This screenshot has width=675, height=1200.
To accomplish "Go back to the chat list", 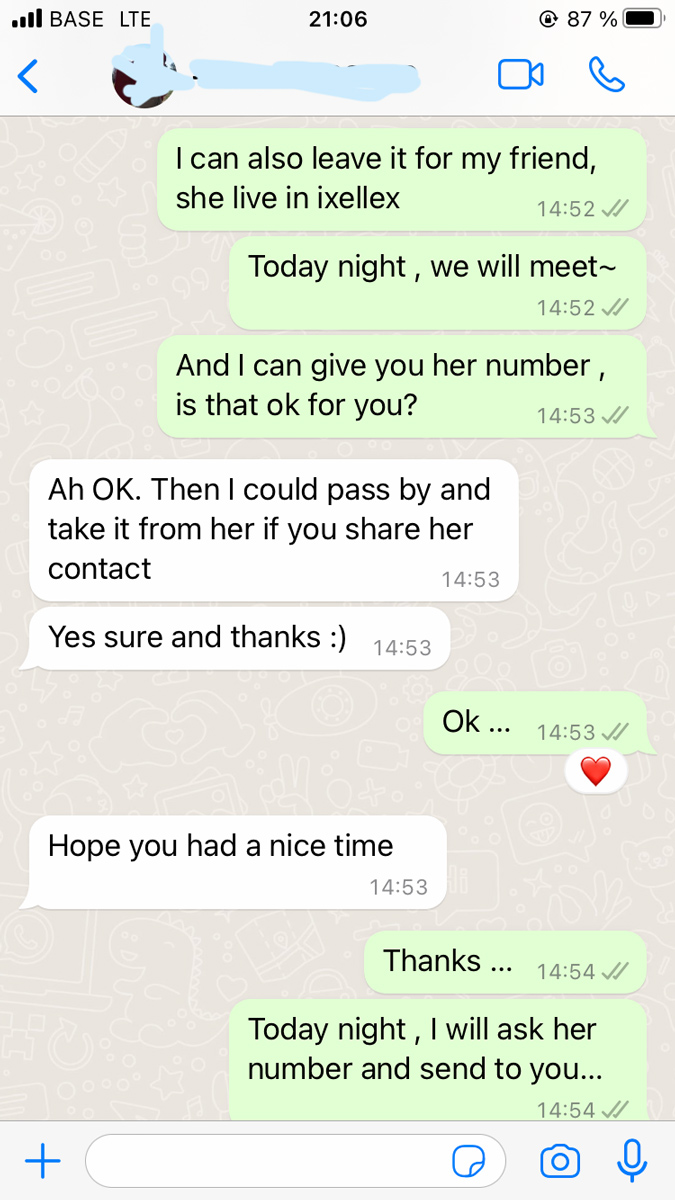I will 29,76.
